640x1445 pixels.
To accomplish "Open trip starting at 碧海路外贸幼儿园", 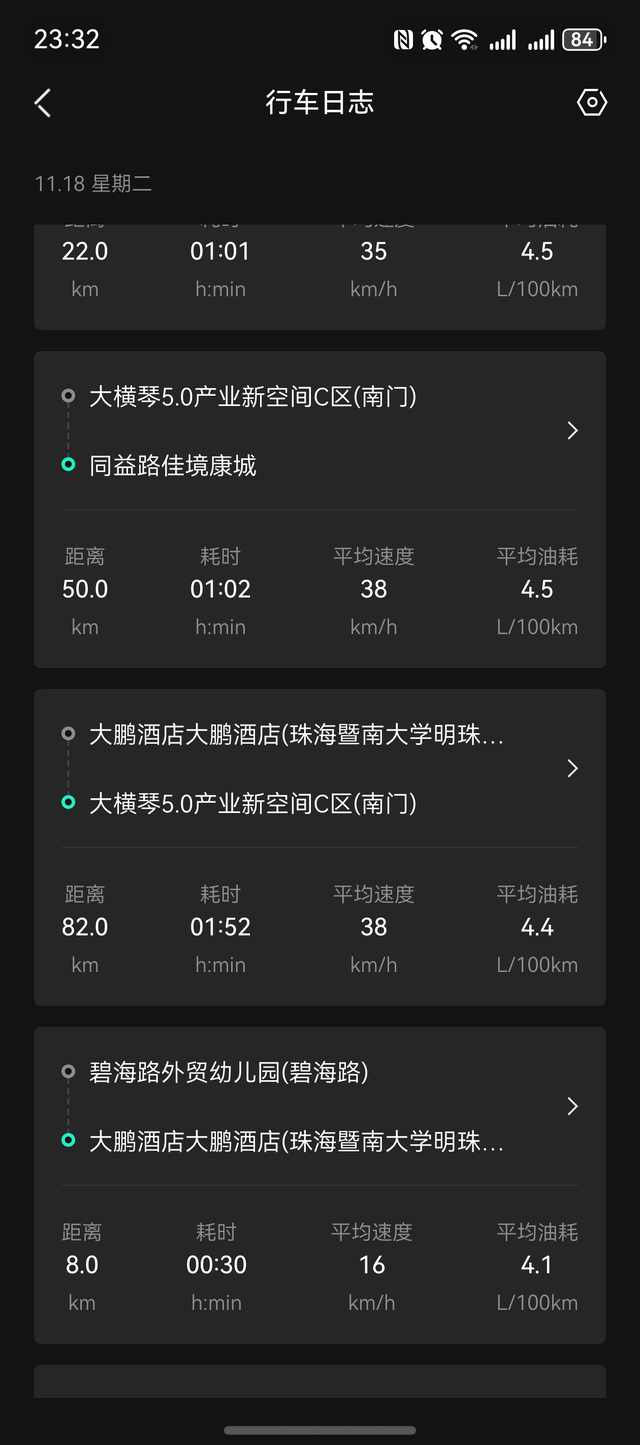I will (x=572, y=1107).
